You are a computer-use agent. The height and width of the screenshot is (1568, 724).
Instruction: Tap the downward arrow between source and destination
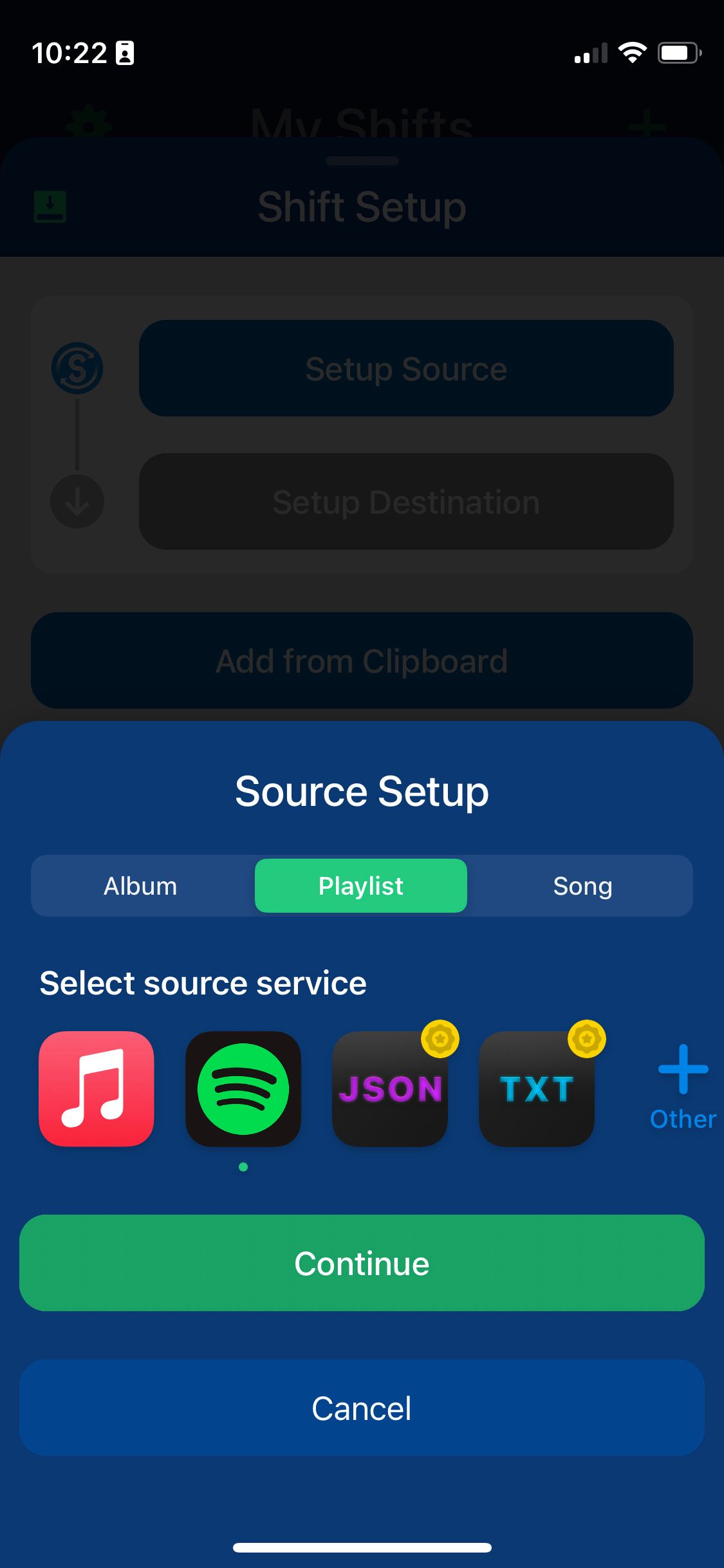[x=77, y=503]
